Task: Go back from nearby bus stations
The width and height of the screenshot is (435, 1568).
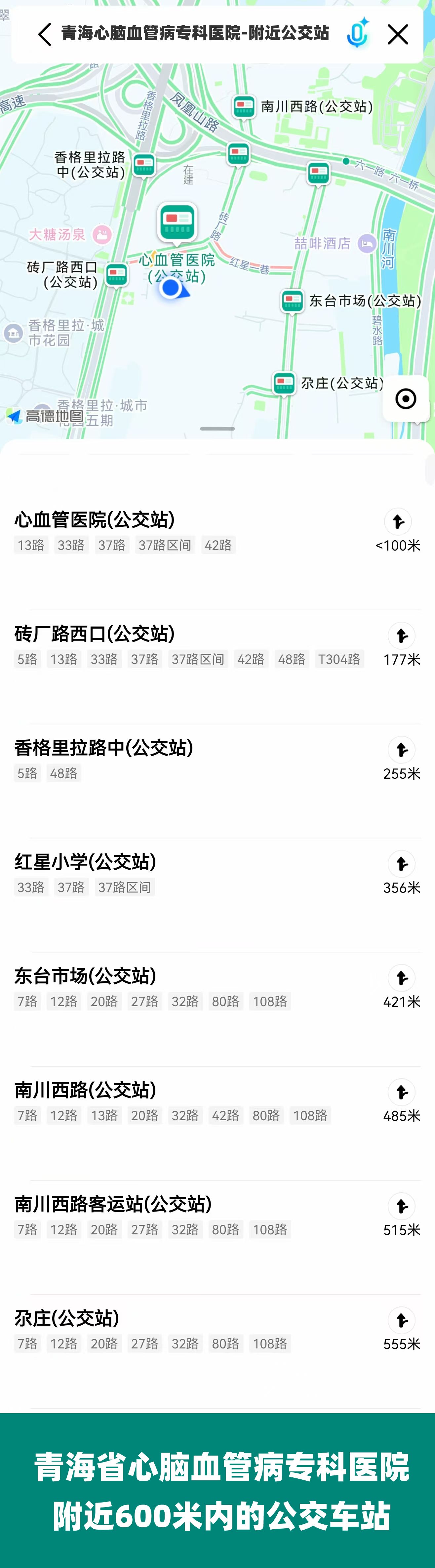Action: tap(44, 35)
